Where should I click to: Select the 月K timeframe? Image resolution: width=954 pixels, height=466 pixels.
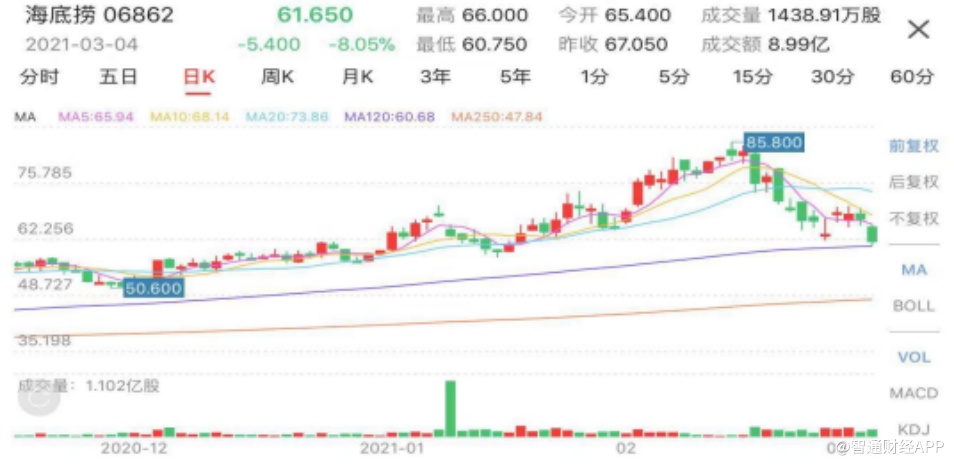tap(357, 77)
